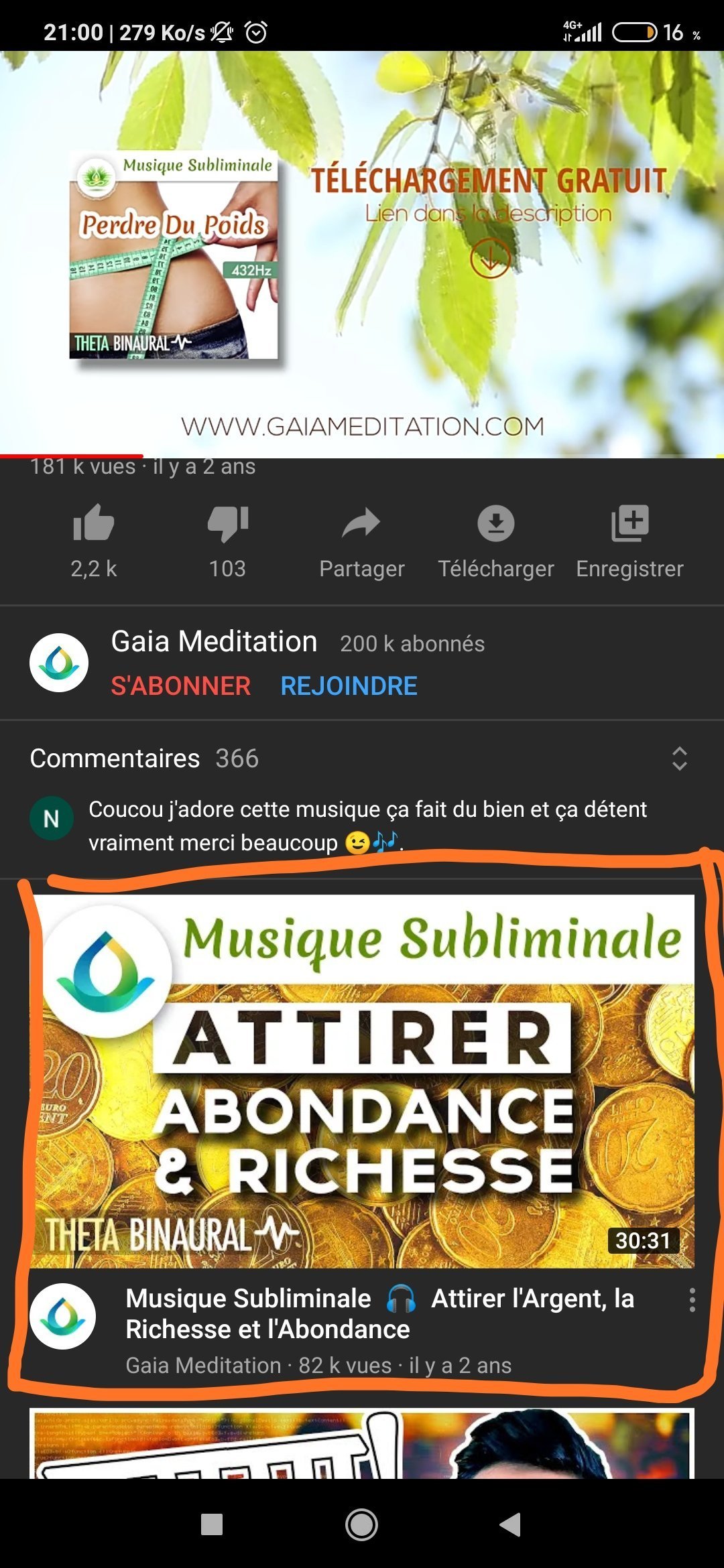Viewport: 724px width, 1568px height.
Task: Subscribe with S'ABONNER
Action: coord(181,686)
